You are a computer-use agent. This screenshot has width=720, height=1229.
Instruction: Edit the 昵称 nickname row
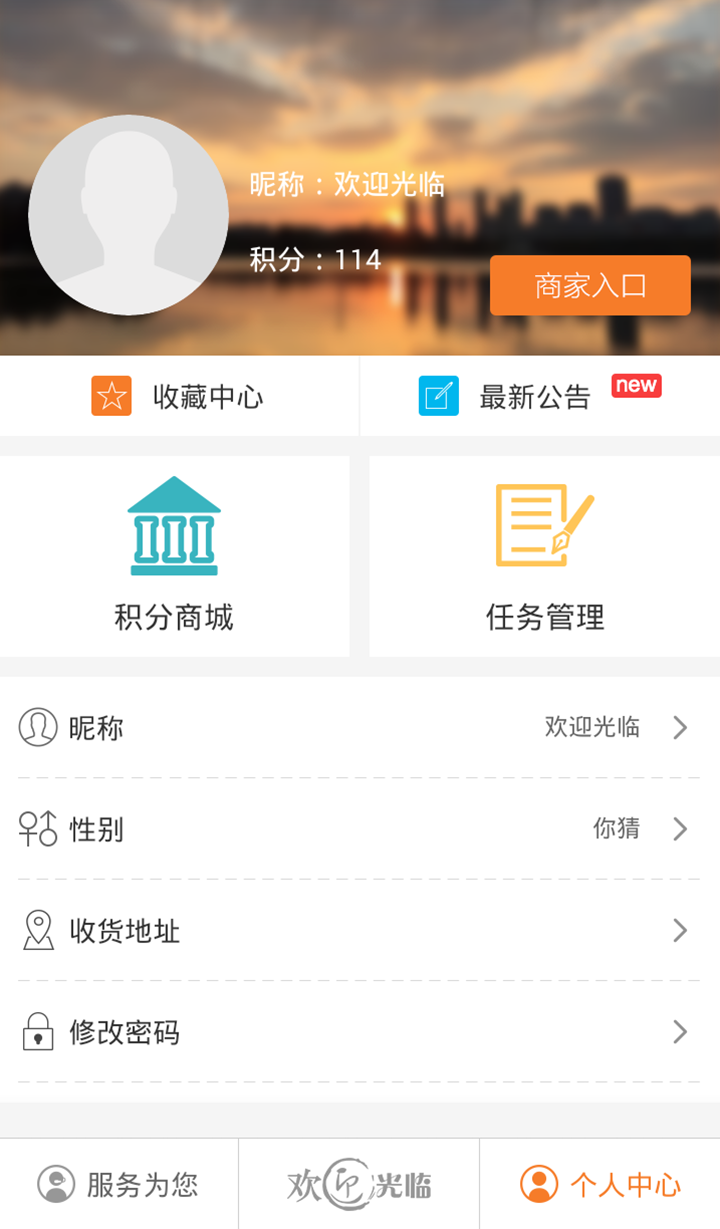[359, 728]
